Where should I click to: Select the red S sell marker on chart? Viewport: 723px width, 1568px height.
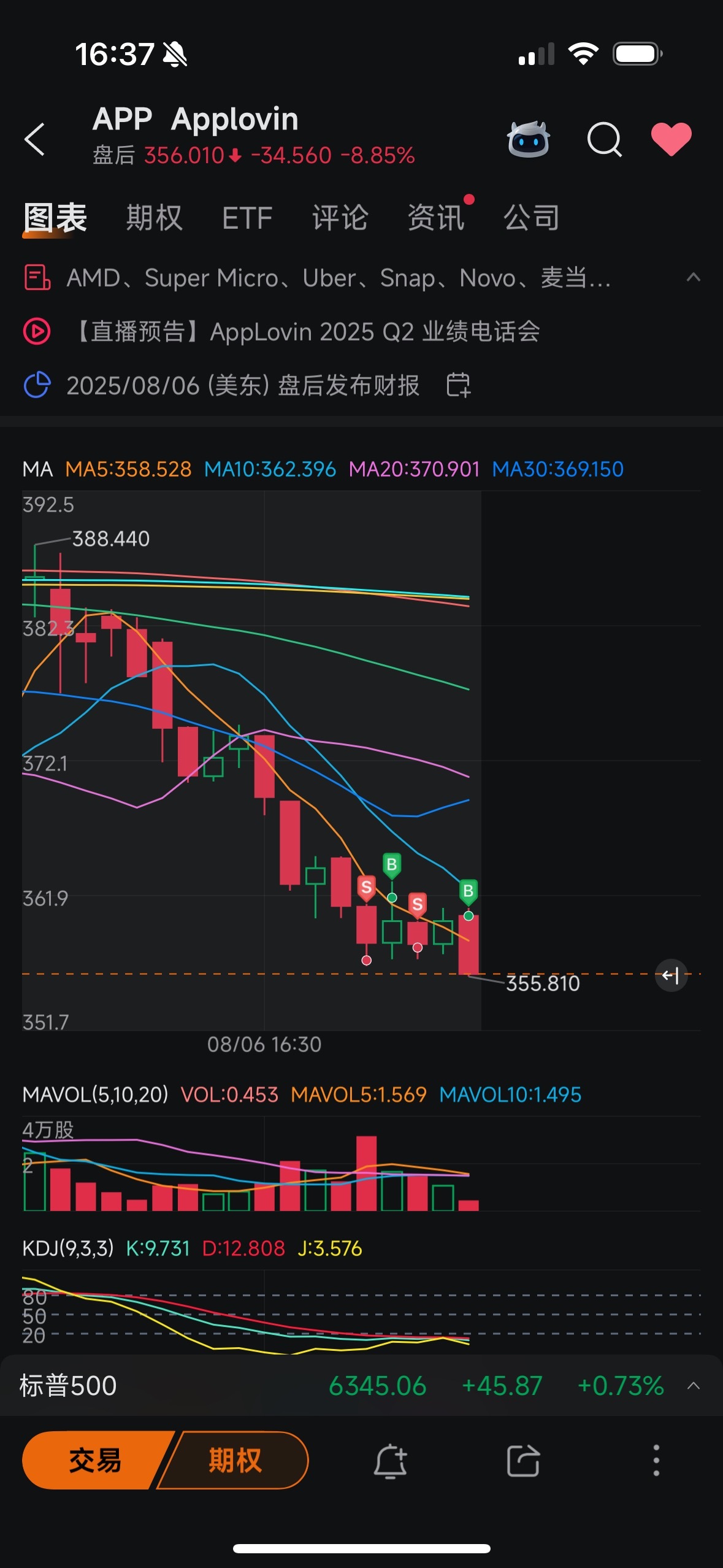click(x=365, y=886)
